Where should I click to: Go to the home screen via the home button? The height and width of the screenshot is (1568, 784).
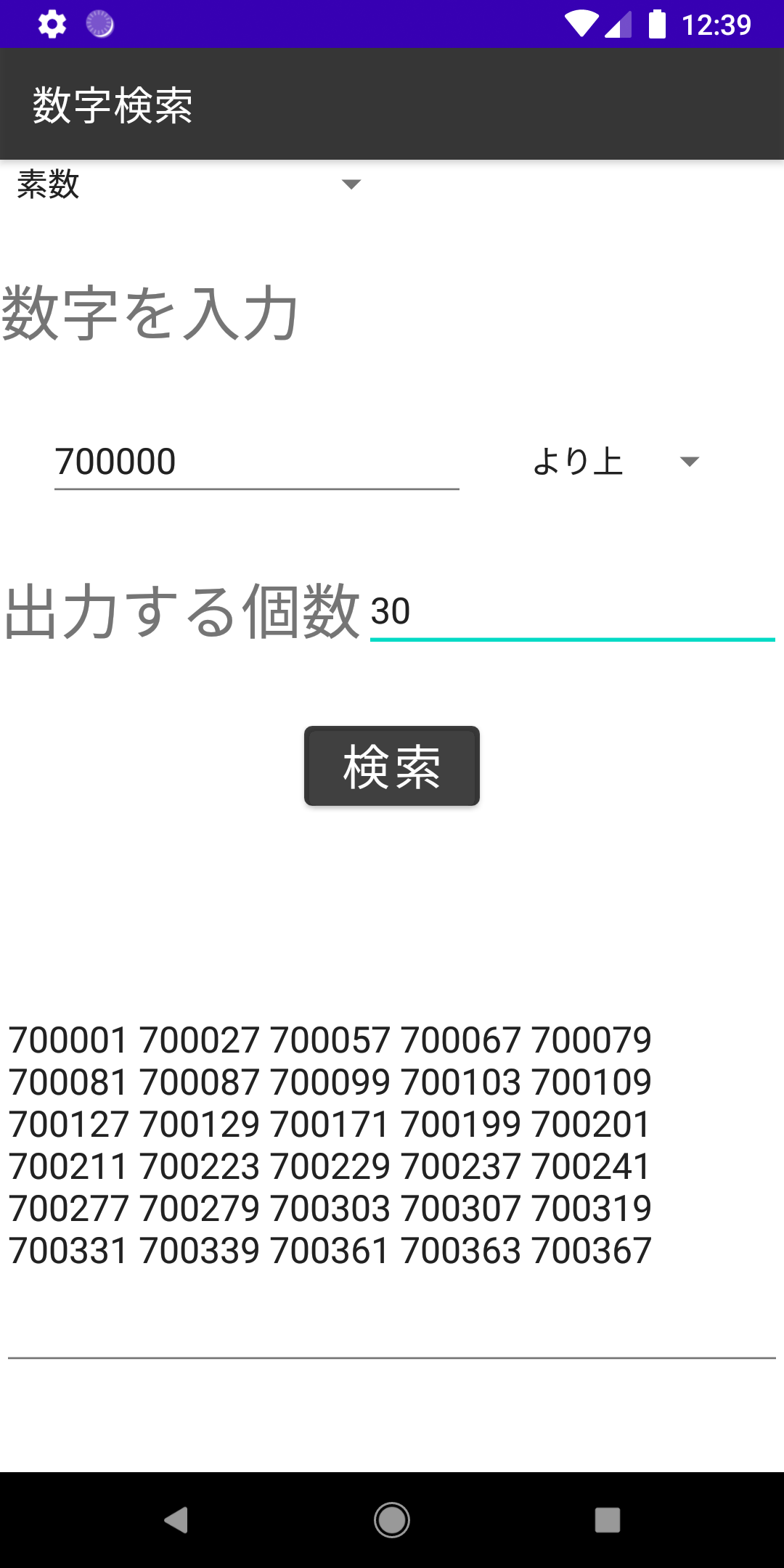click(x=392, y=1519)
